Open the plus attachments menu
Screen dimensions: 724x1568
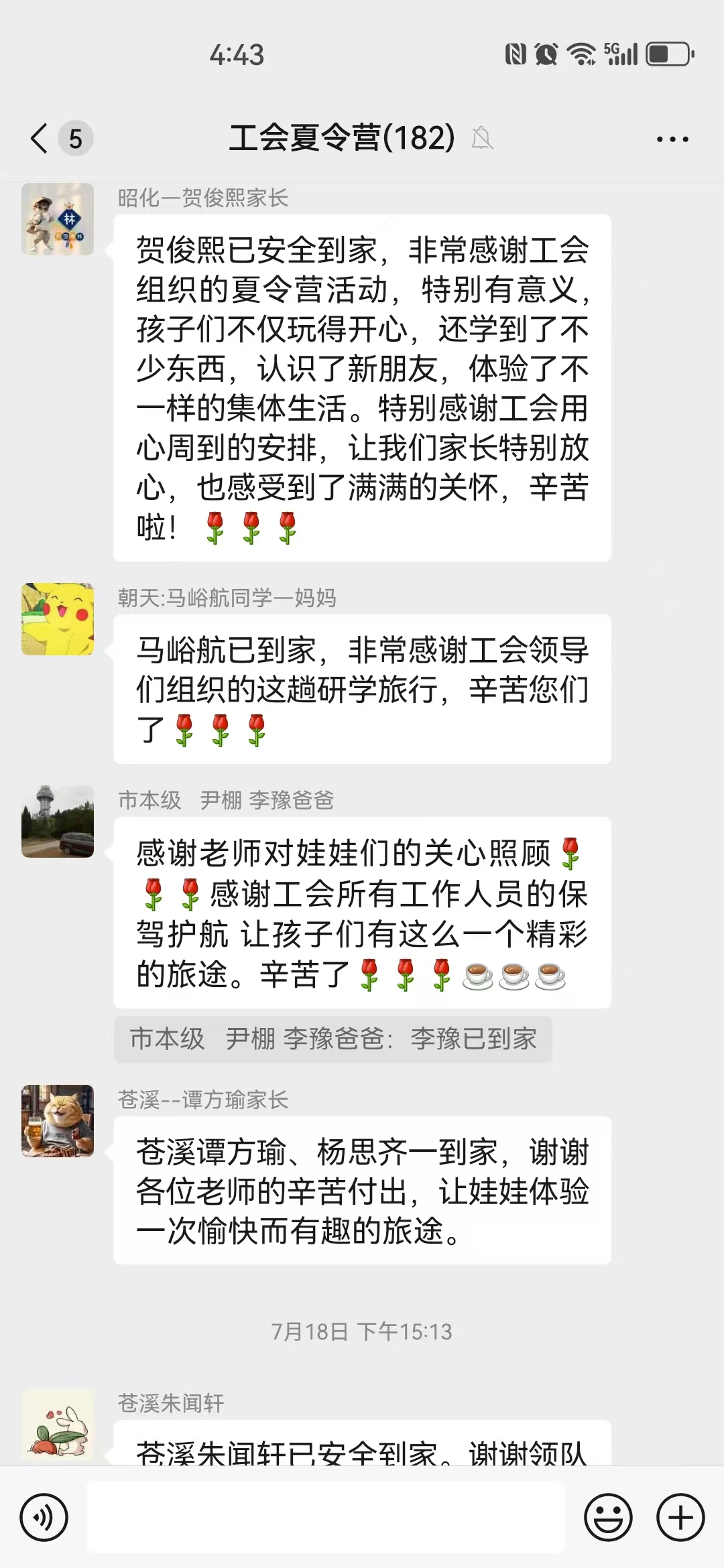pos(680,1517)
